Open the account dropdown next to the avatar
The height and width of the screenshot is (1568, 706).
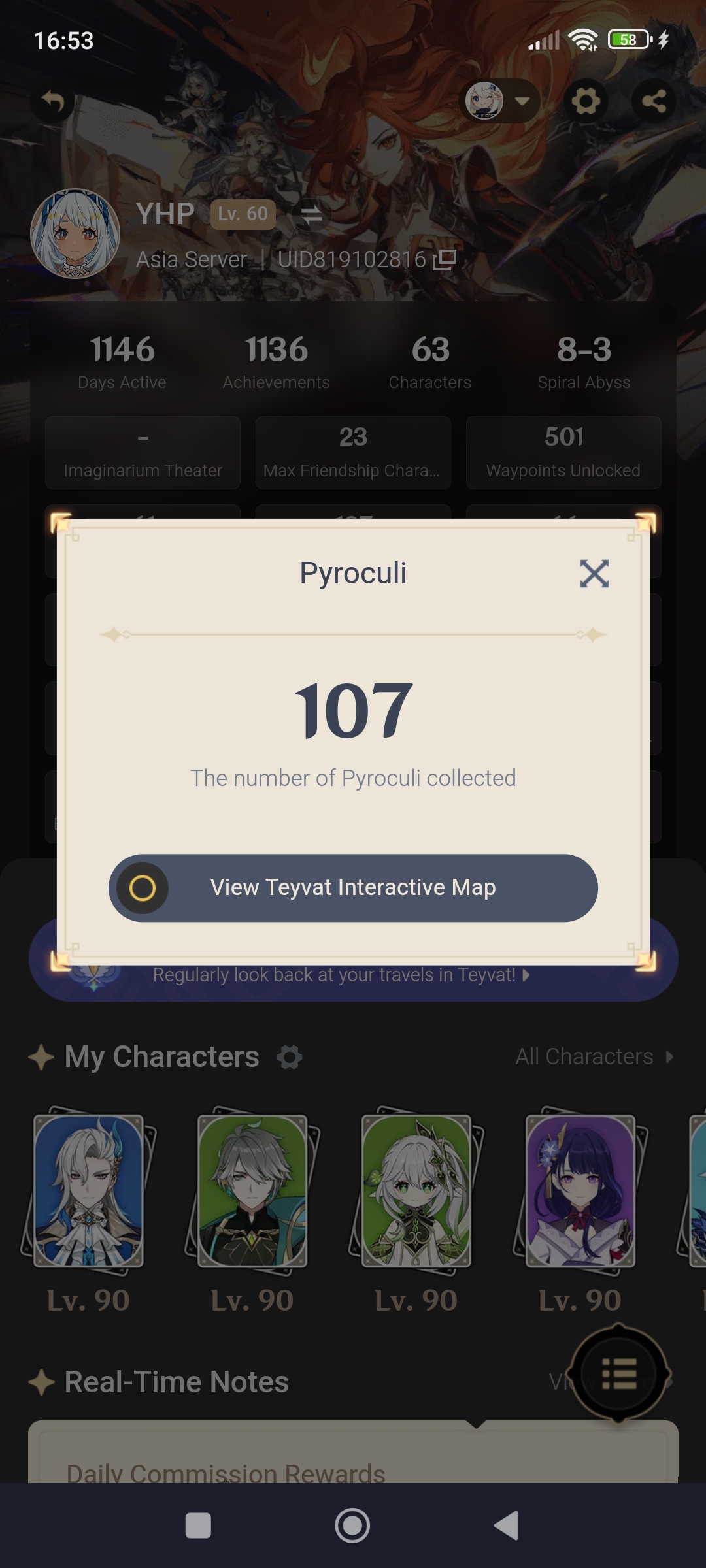[523, 101]
